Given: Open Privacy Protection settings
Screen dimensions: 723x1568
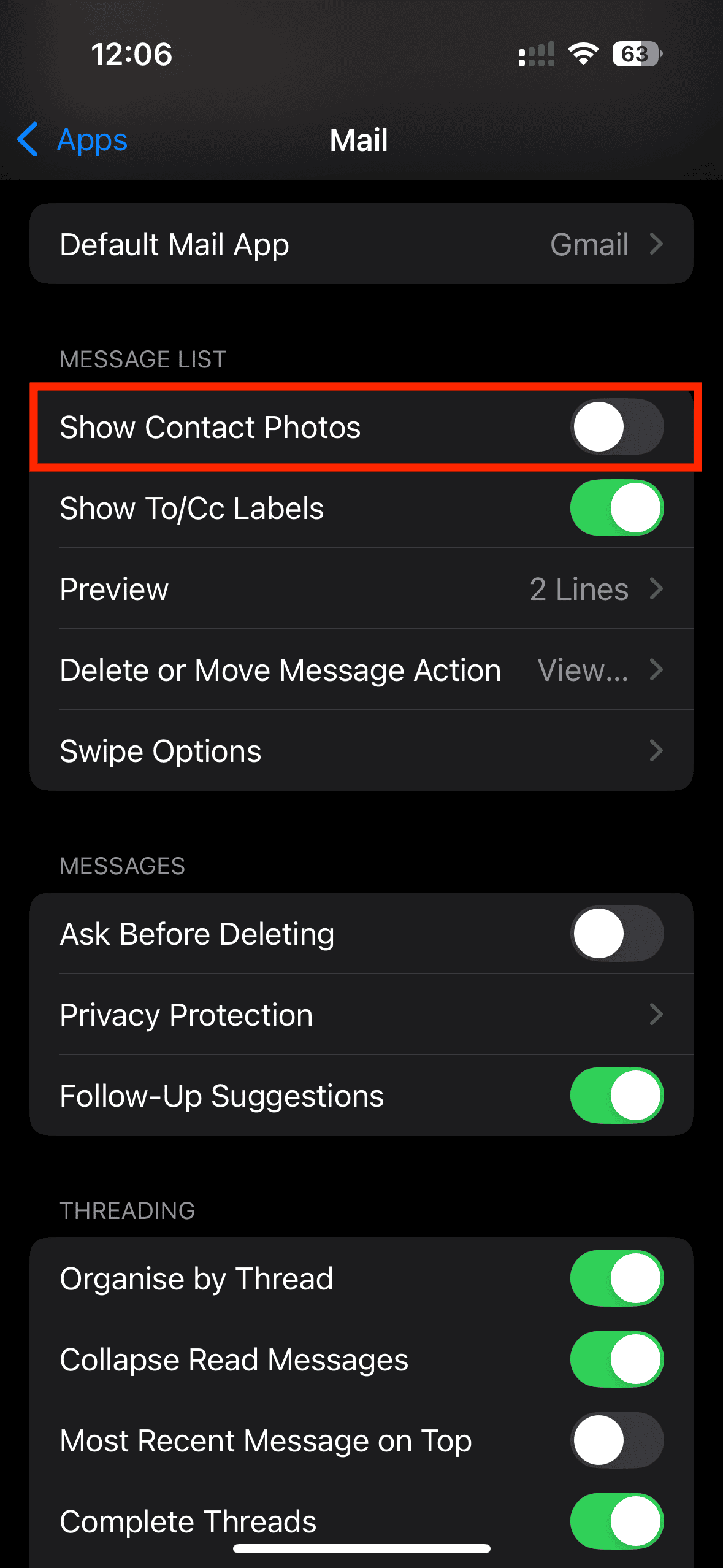Looking at the screenshot, I should tap(361, 1015).
